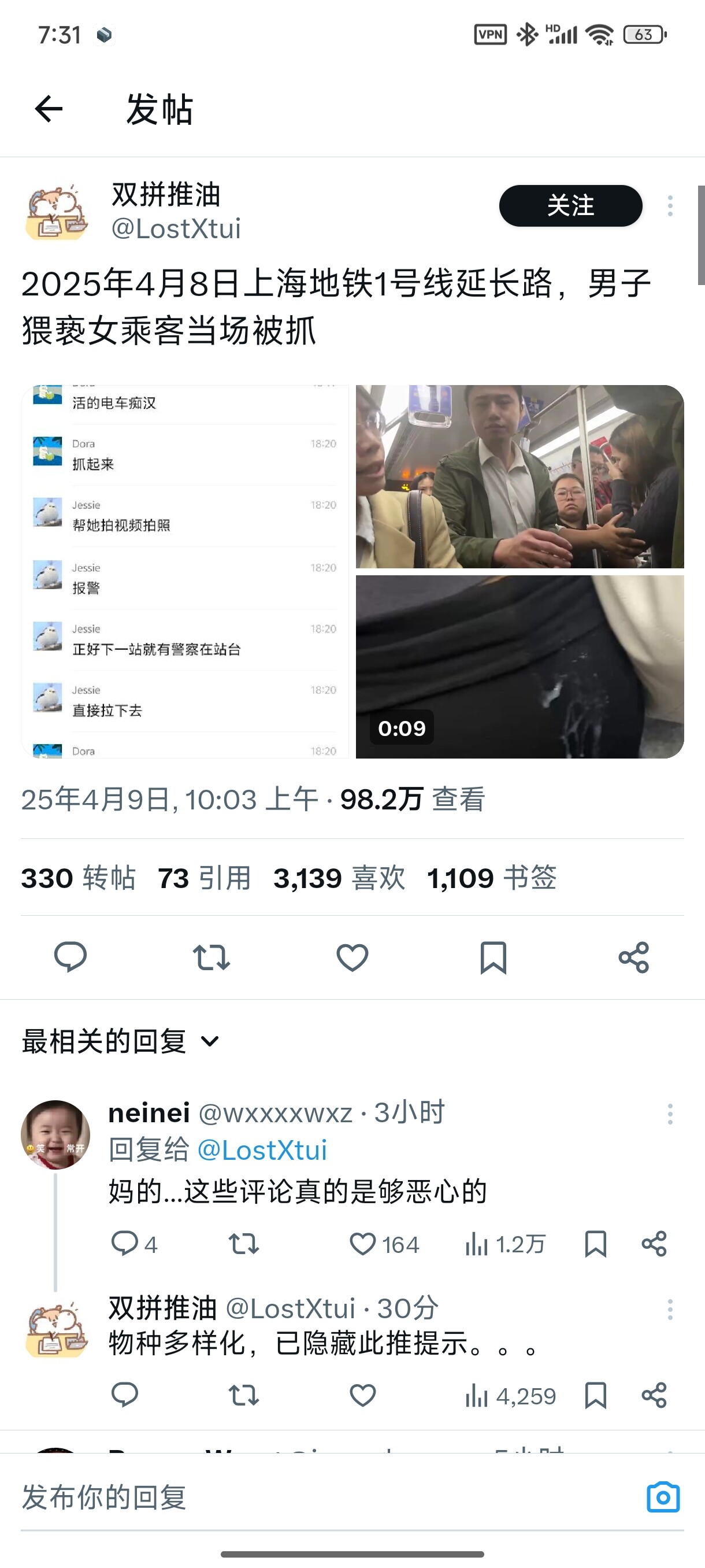Share the main post
Viewport: 705px width, 1568px height.
(634, 957)
